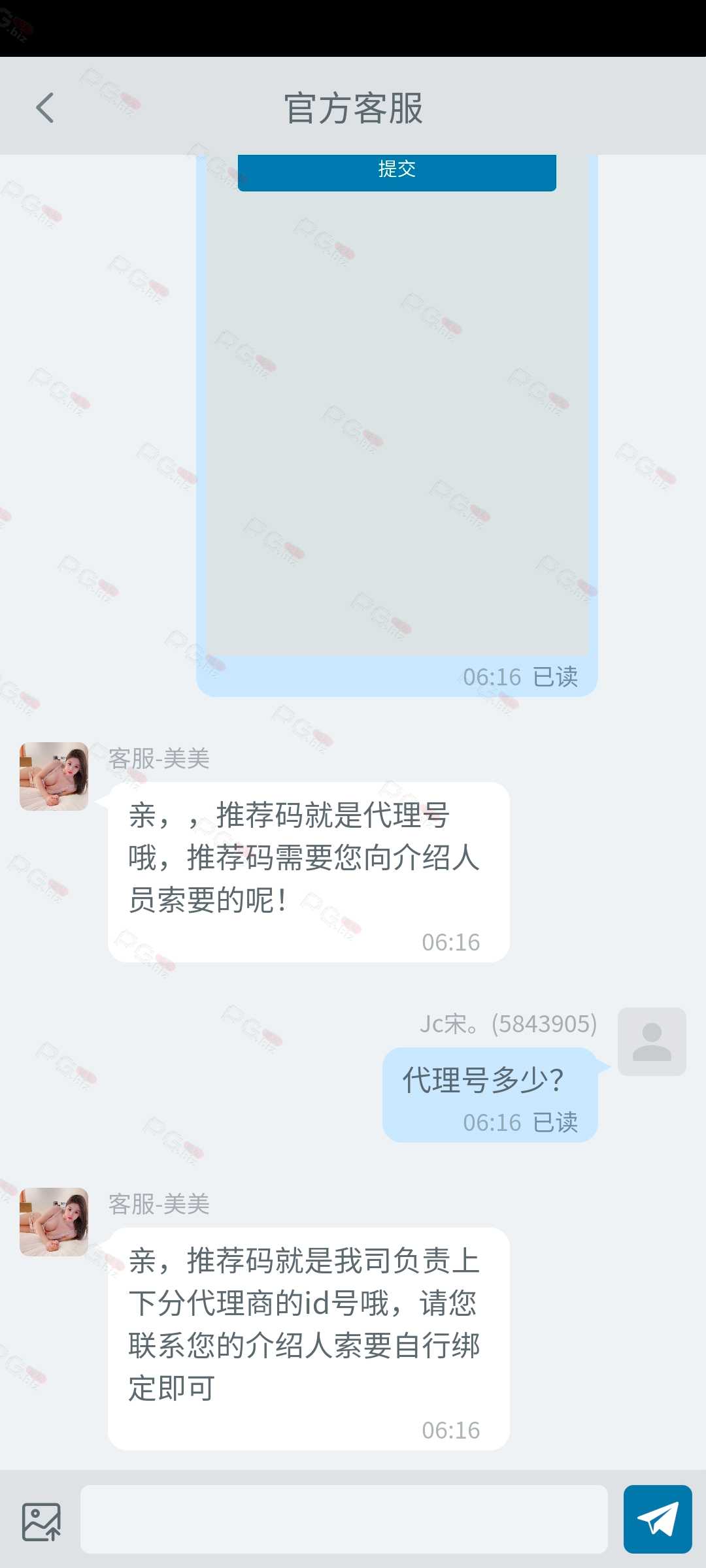This screenshot has width=706, height=1568.
Task: Send the message with the paper plane button
Action: [x=658, y=1520]
